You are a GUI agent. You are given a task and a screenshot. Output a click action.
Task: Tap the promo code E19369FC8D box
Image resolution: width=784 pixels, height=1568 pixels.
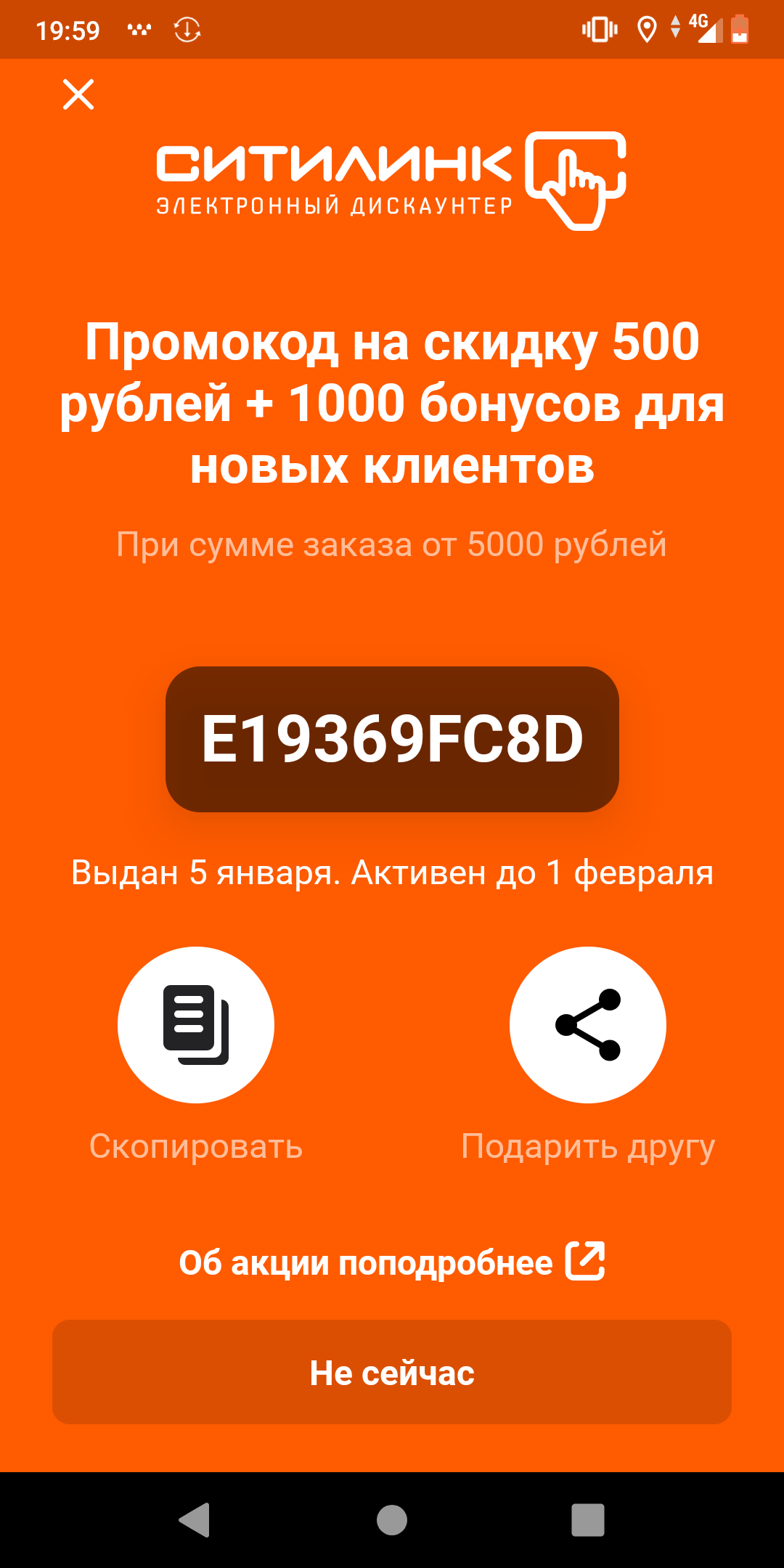point(392,739)
